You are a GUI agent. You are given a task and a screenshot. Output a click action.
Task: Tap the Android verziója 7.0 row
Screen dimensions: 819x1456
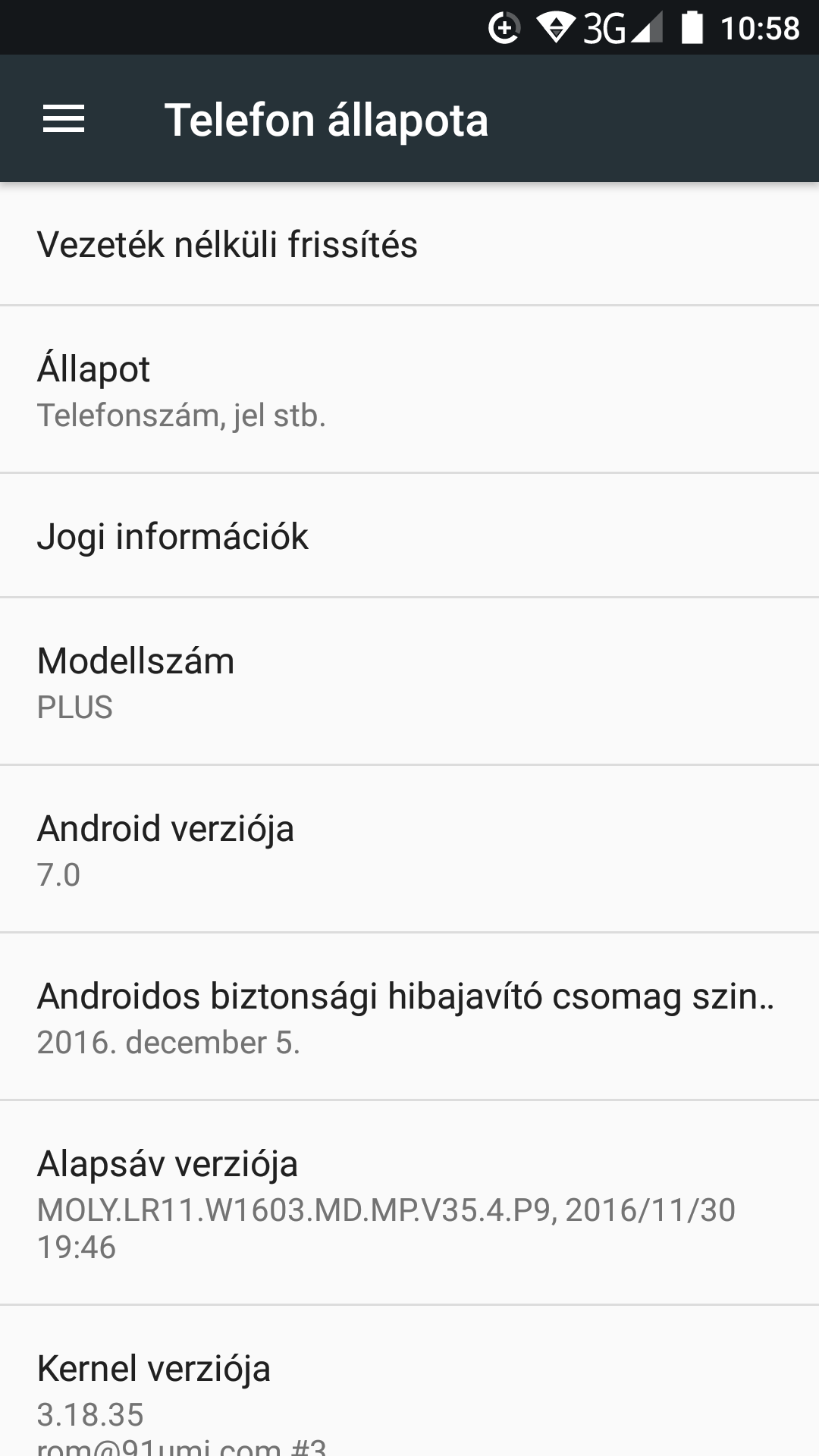tap(409, 849)
